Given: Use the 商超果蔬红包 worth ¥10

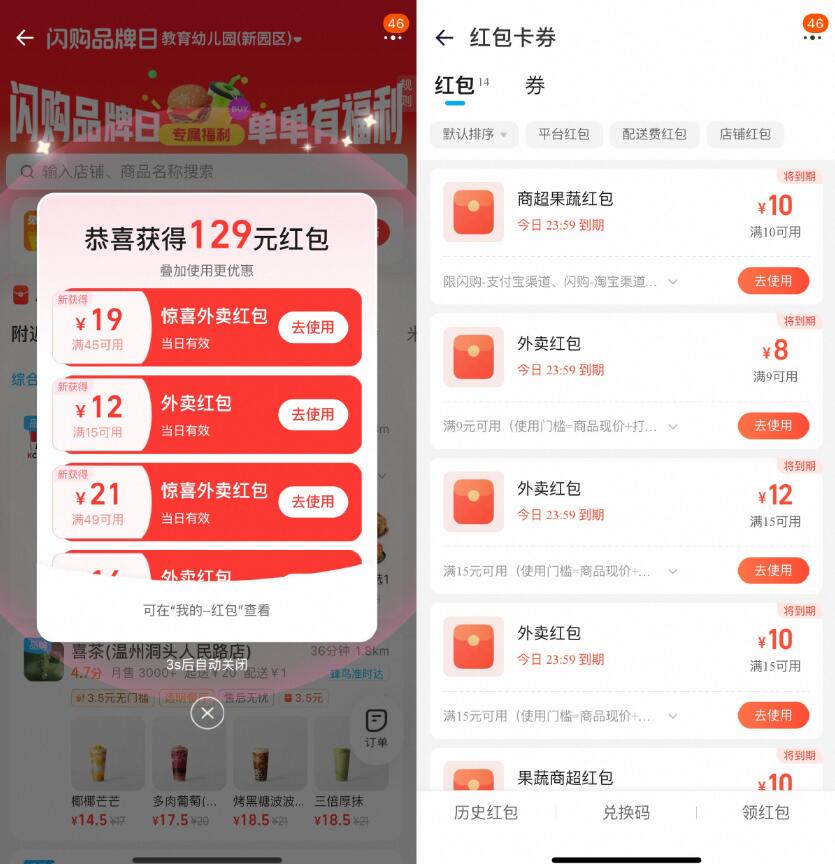Looking at the screenshot, I should coord(772,281).
